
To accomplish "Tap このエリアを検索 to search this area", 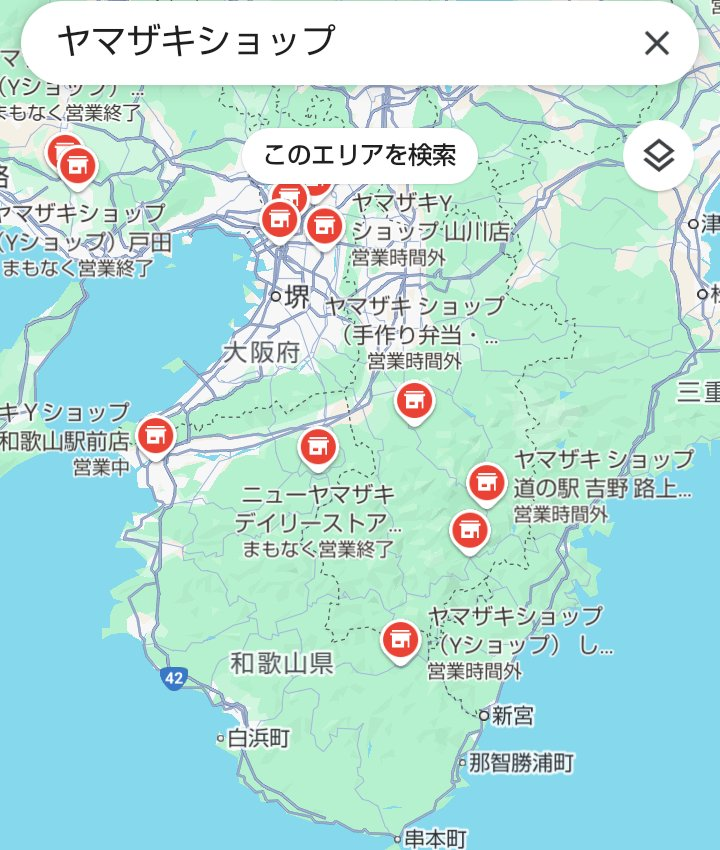I will pos(360,155).
